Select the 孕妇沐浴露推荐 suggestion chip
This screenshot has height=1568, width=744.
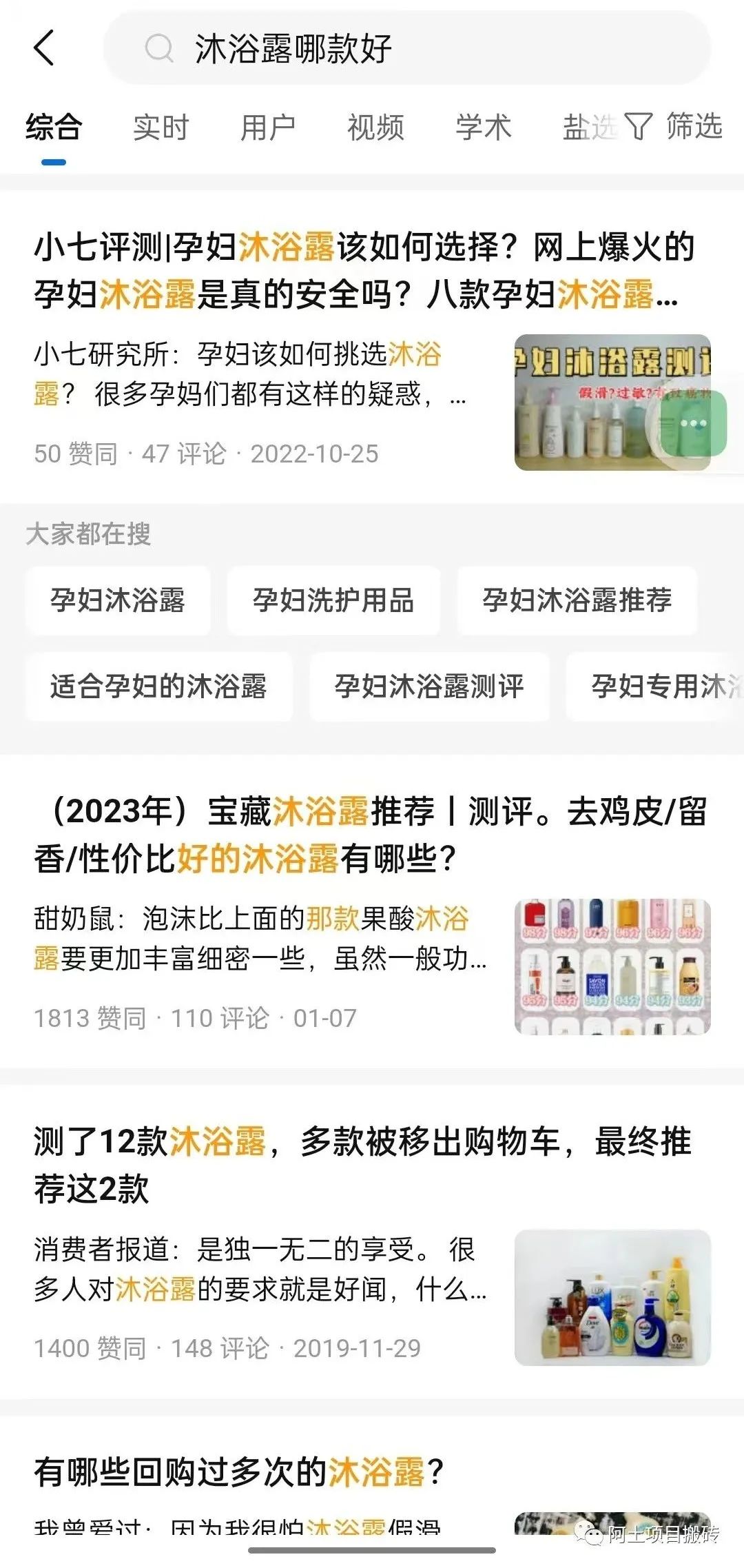click(x=577, y=600)
